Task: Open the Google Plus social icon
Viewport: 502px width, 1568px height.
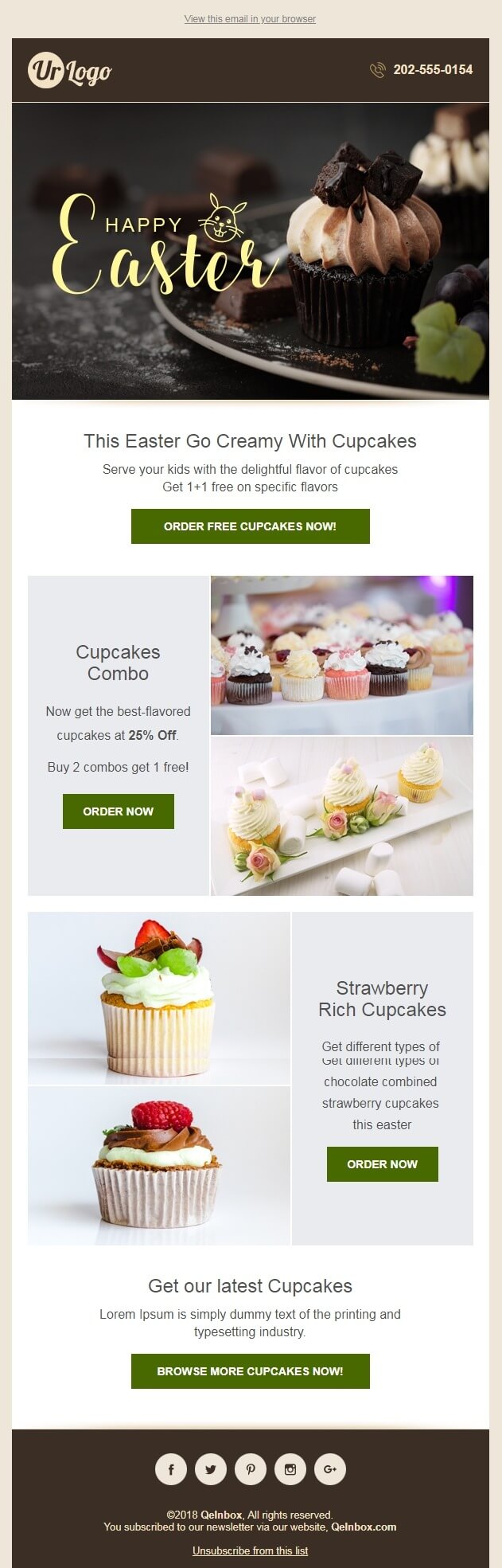Action: click(330, 1469)
